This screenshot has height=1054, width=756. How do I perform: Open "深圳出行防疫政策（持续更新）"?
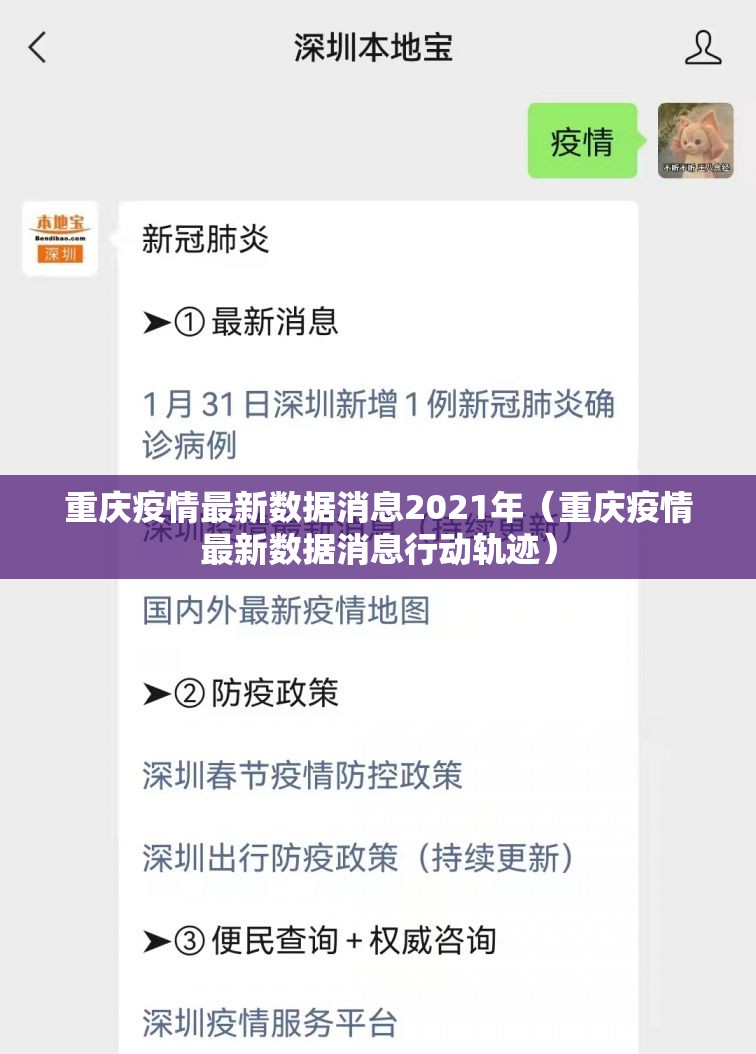363,856
